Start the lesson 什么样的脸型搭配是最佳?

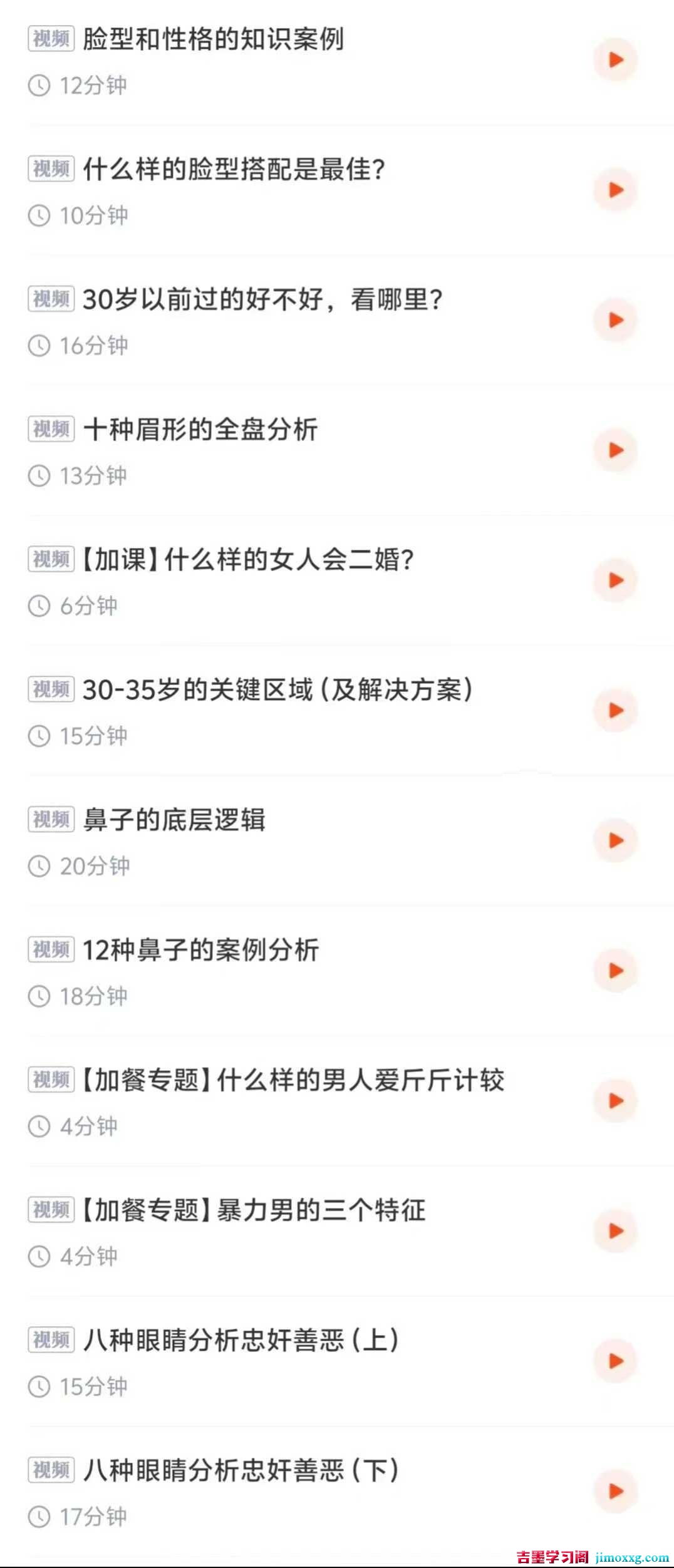point(616,190)
